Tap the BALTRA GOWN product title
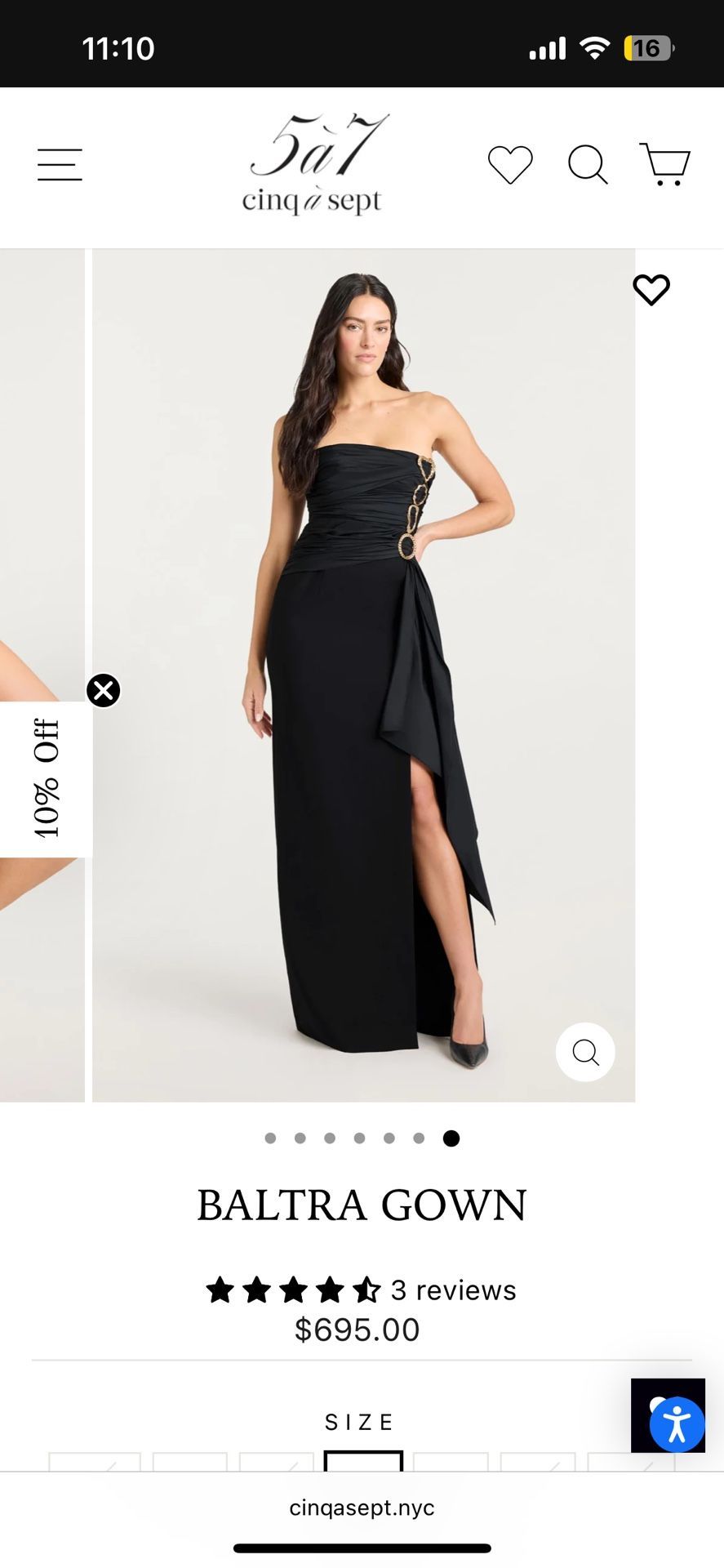The height and width of the screenshot is (1568, 724). 362,1204
